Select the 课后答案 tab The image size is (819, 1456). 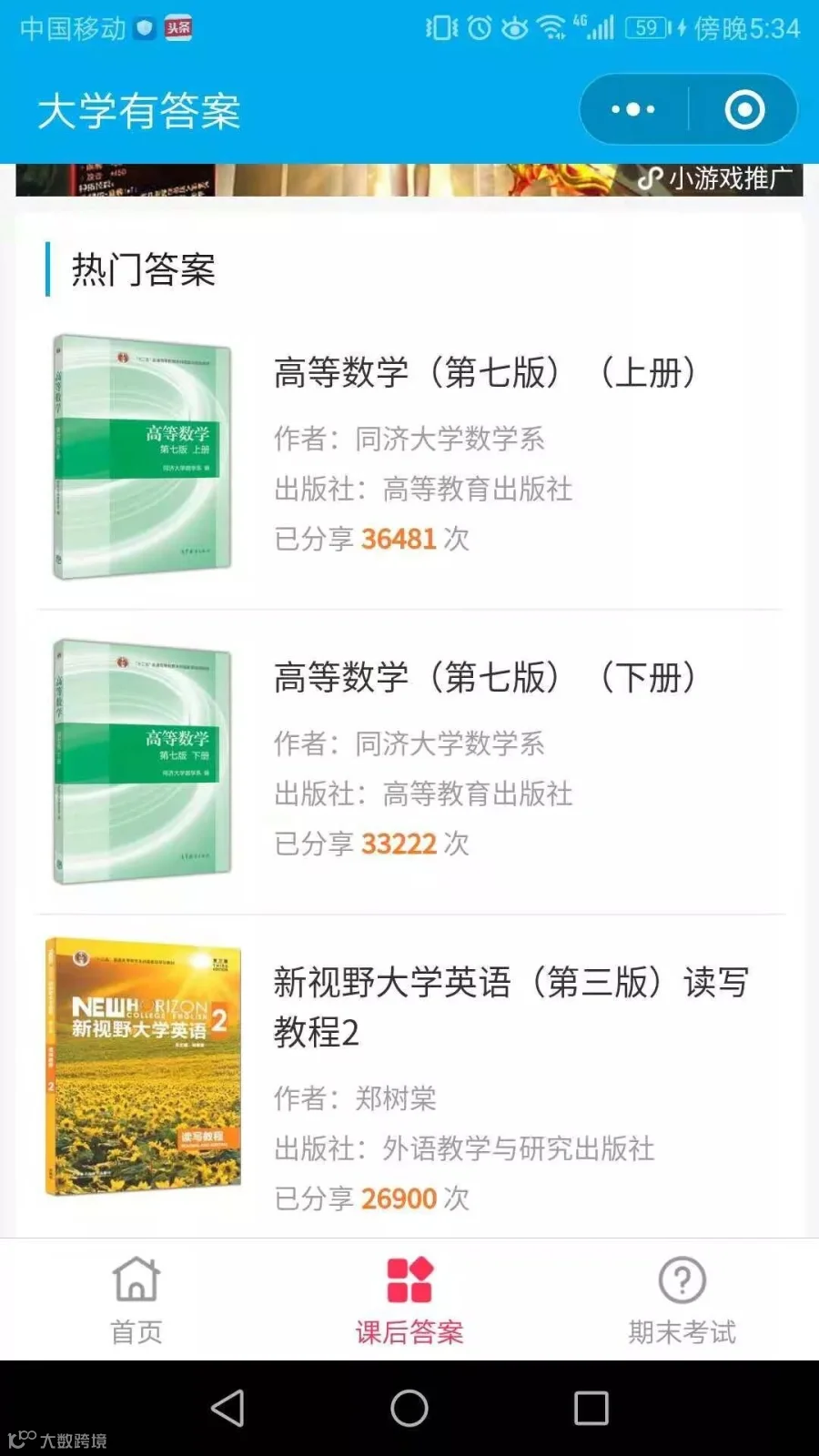pos(409,1300)
